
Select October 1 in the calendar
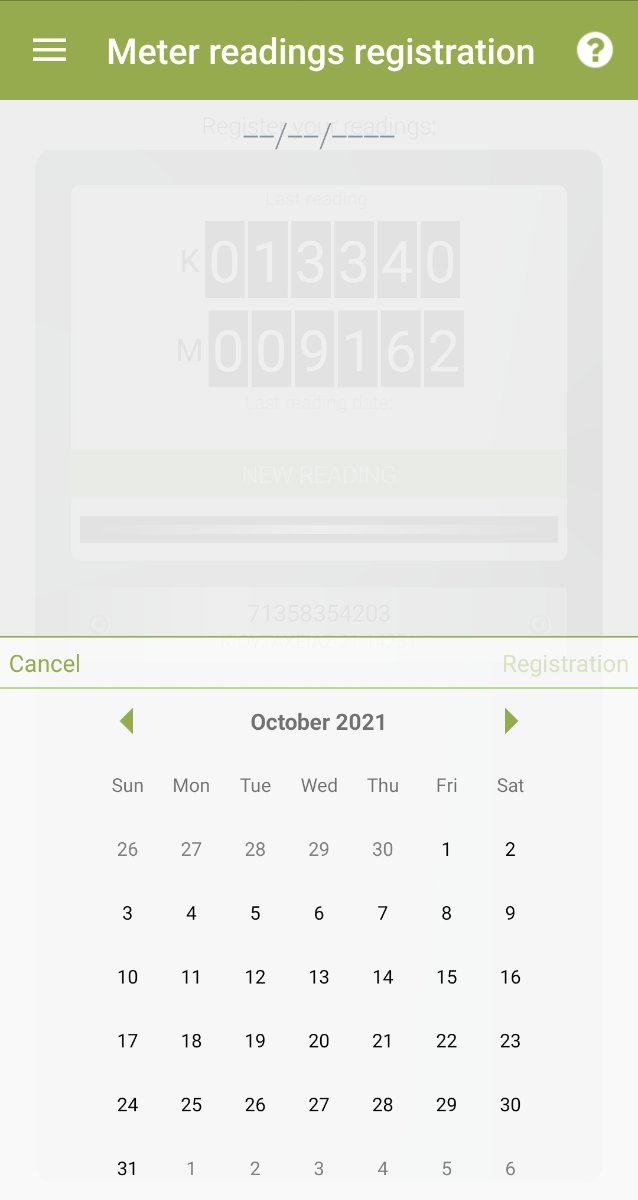(447, 849)
